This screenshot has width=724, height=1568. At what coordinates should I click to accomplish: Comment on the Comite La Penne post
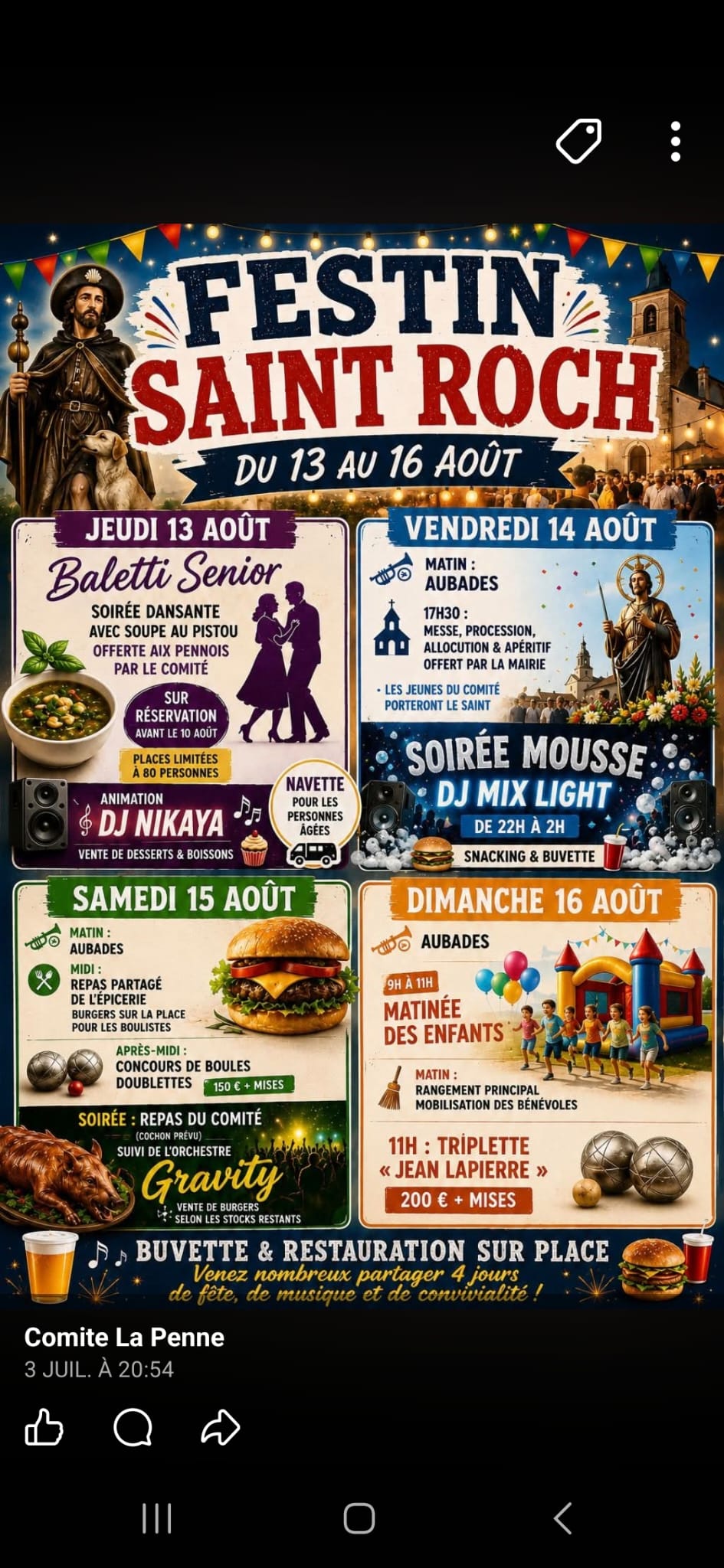pyautogui.click(x=133, y=1428)
